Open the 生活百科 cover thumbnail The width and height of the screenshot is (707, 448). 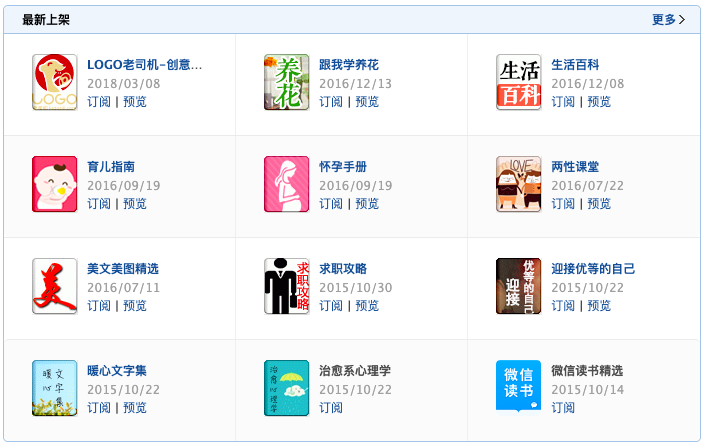tap(518, 82)
